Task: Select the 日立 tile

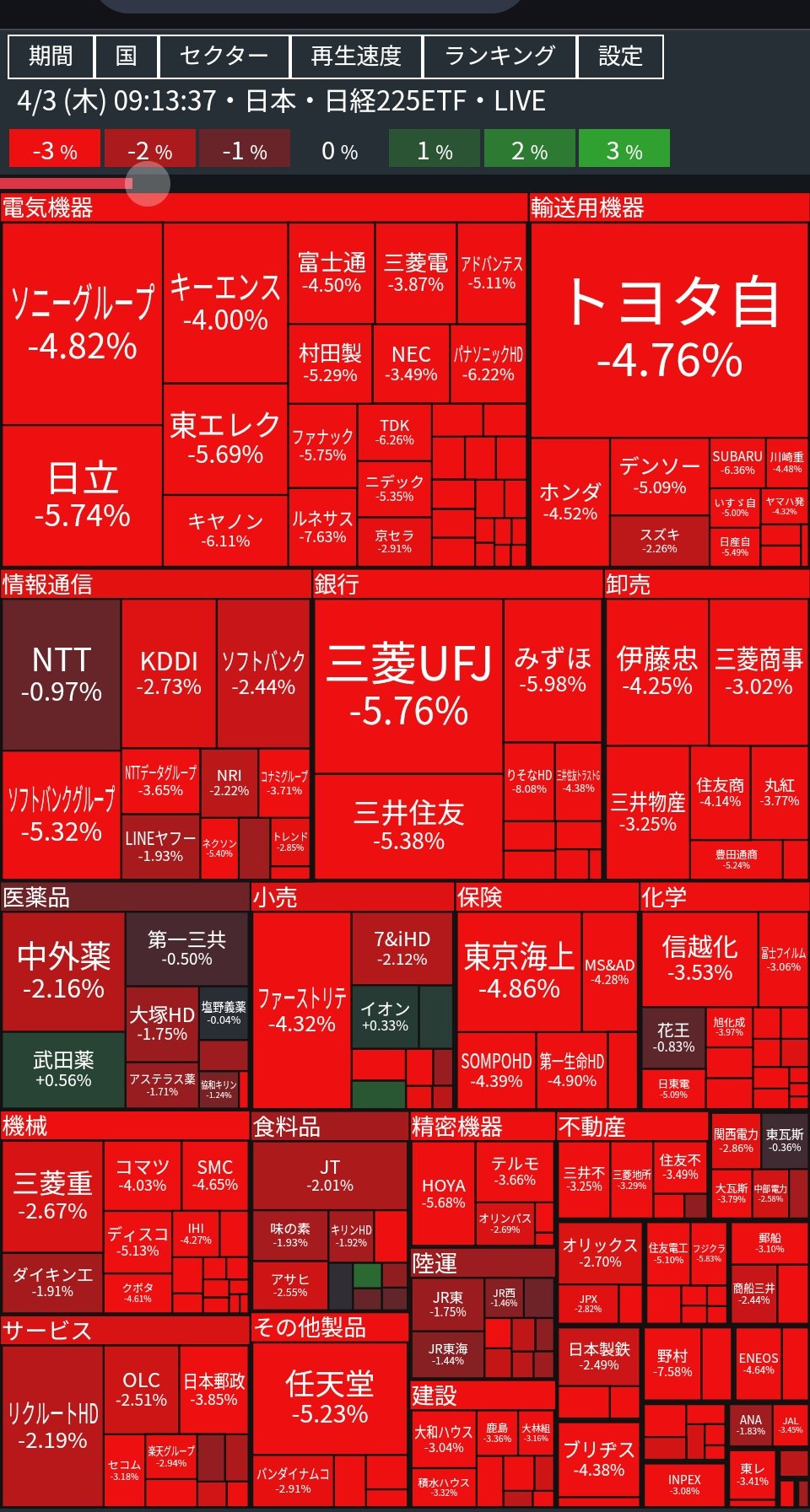Action: tap(82, 495)
